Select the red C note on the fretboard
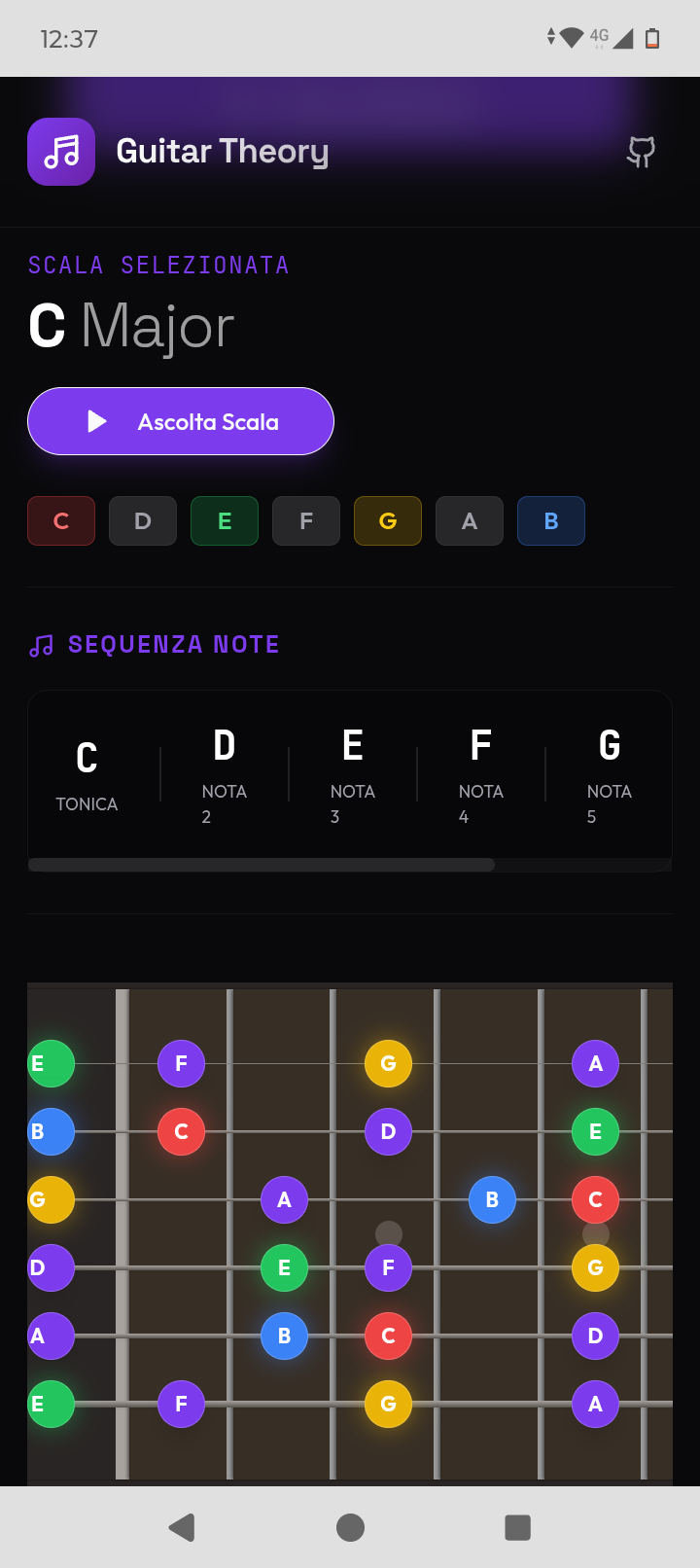700x1568 pixels. coord(181,1131)
